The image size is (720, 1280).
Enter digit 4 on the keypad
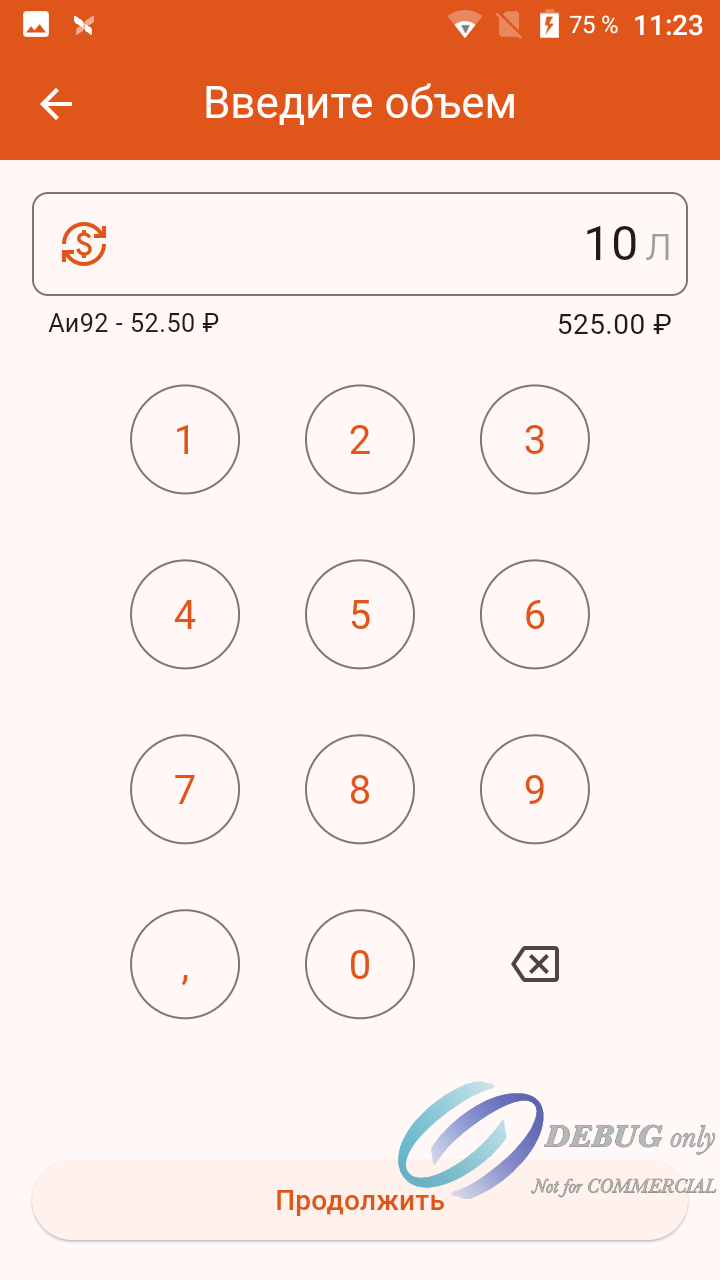tap(185, 614)
